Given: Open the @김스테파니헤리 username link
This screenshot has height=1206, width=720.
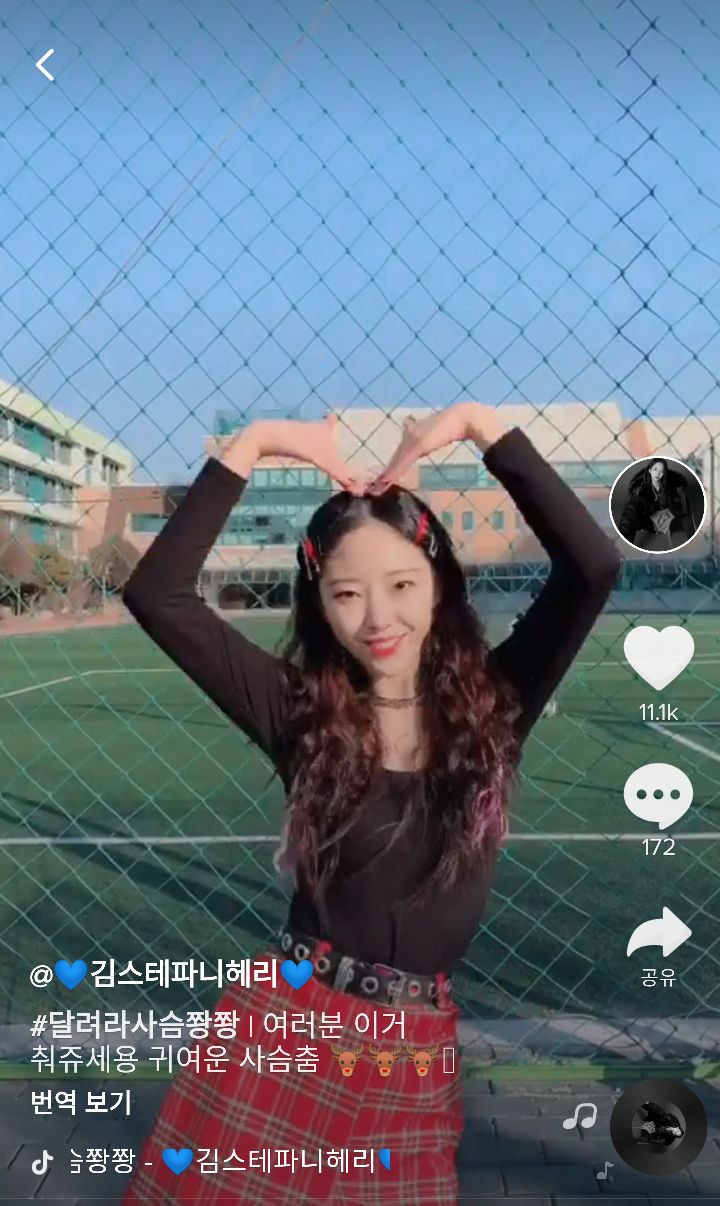Looking at the screenshot, I should (x=172, y=973).
